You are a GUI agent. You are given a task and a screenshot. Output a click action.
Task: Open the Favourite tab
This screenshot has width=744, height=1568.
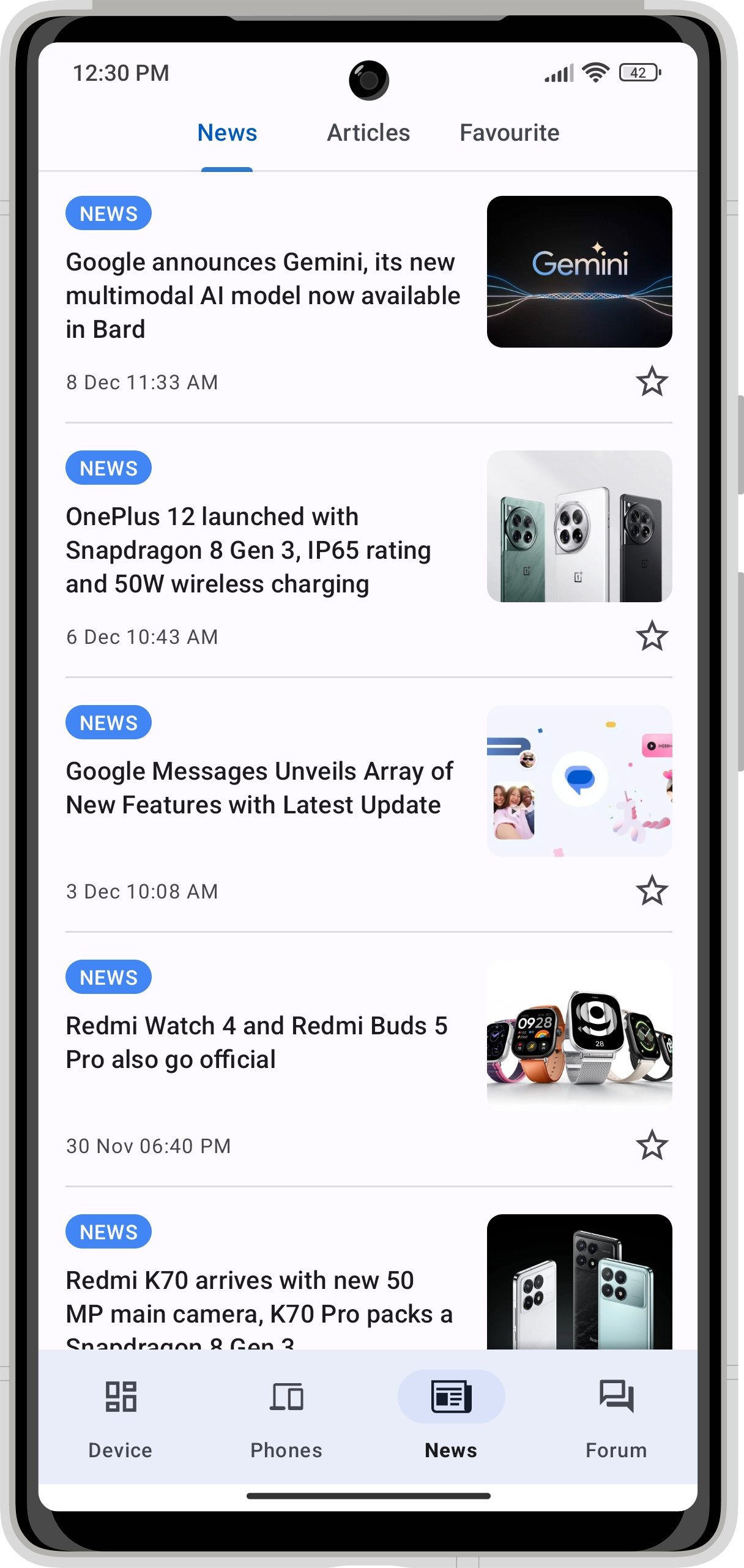(x=509, y=132)
